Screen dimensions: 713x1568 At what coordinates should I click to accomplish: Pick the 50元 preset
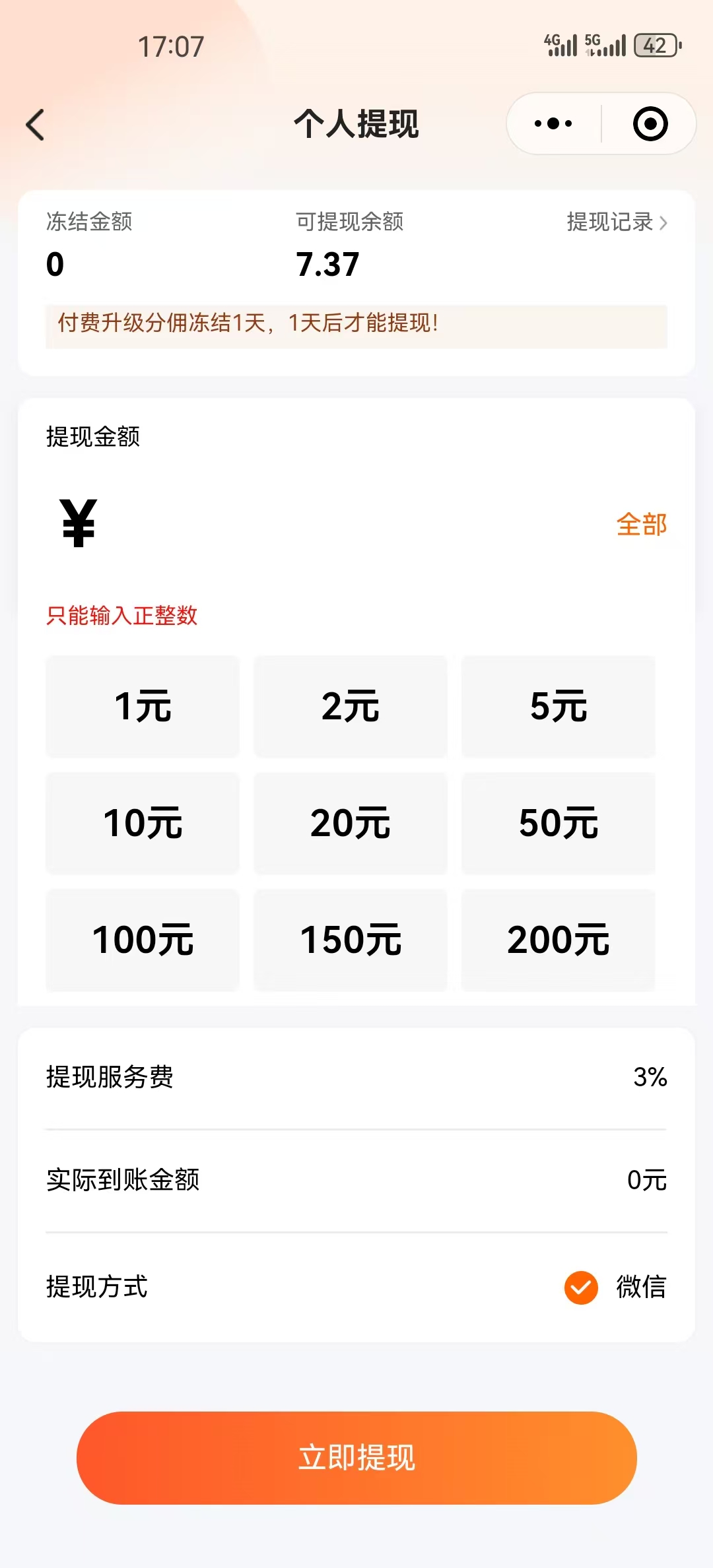pyautogui.click(x=559, y=823)
